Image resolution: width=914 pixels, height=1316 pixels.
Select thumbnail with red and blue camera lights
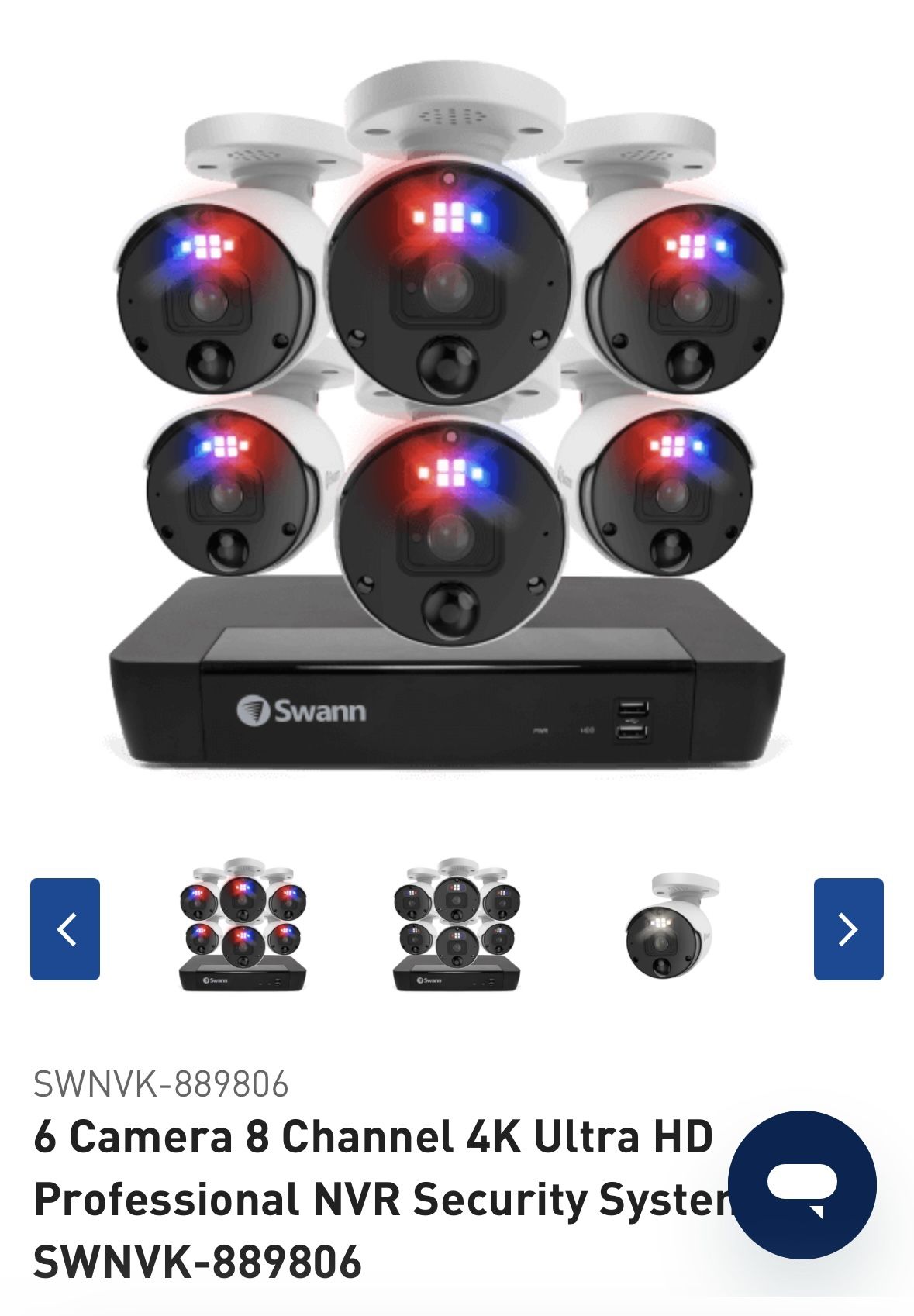[243, 924]
